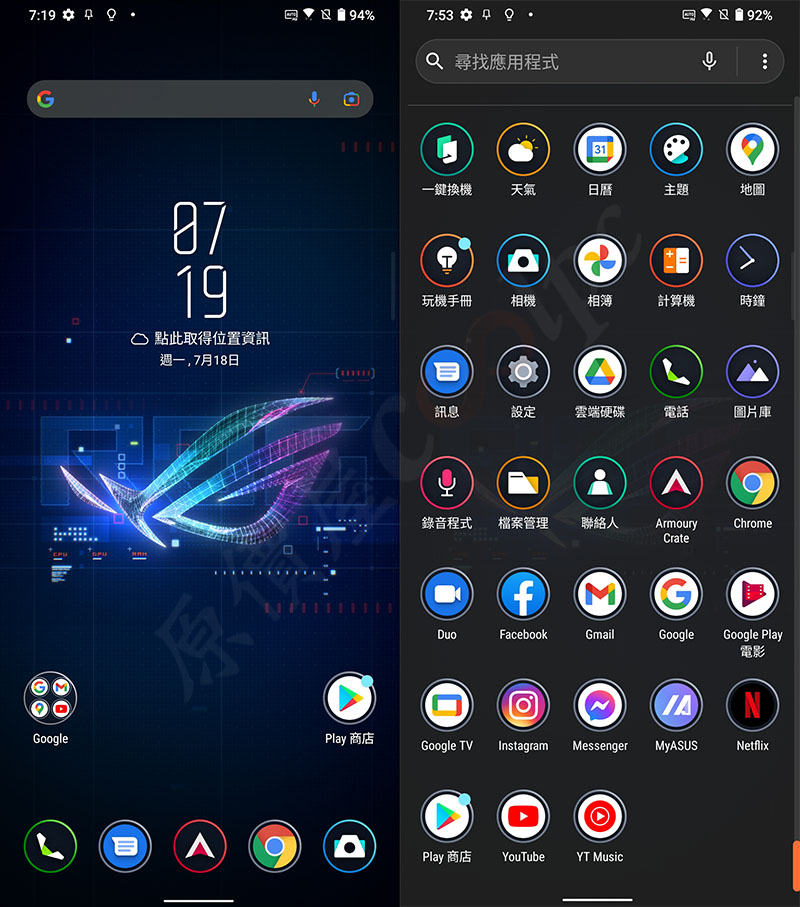Launch the 主題 themes app
This screenshot has height=907, width=800.
676,150
